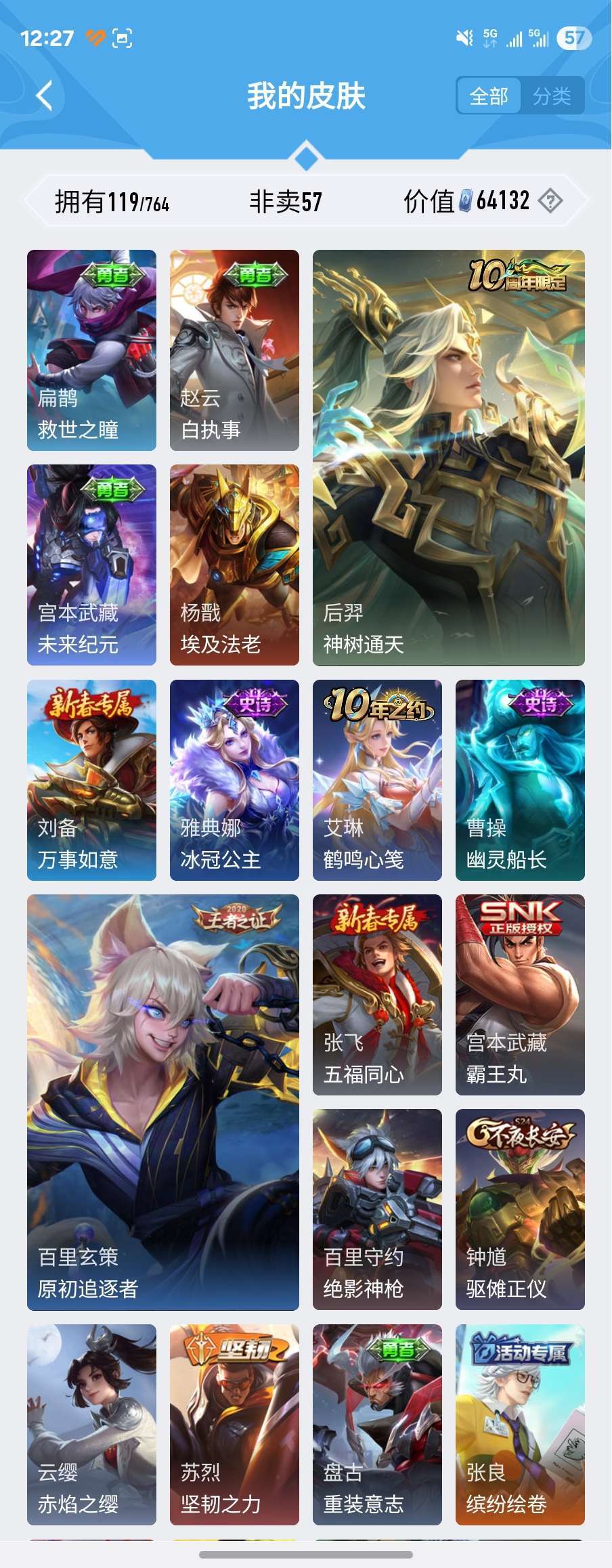This screenshot has width=612, height=1568.
Task: Tap the 10周年限定 badge on 后羿 skin
Action: click(x=519, y=276)
